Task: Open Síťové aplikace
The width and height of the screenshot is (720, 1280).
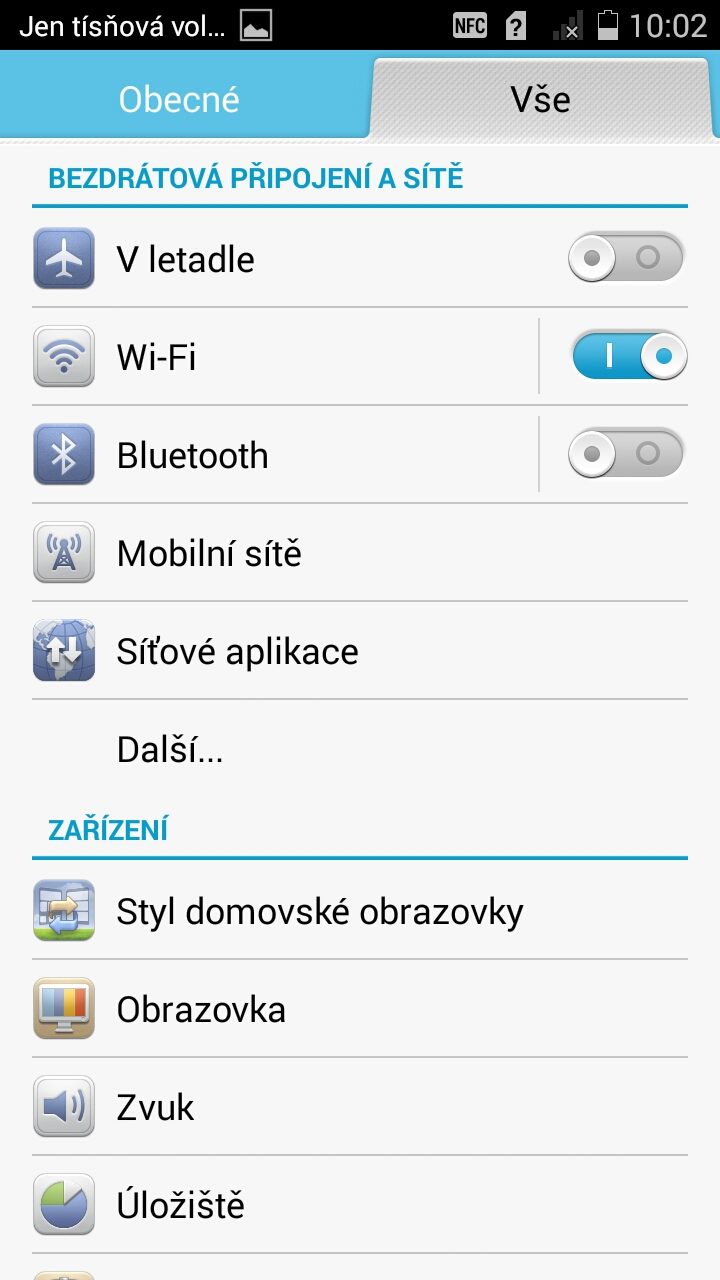Action: click(x=360, y=650)
